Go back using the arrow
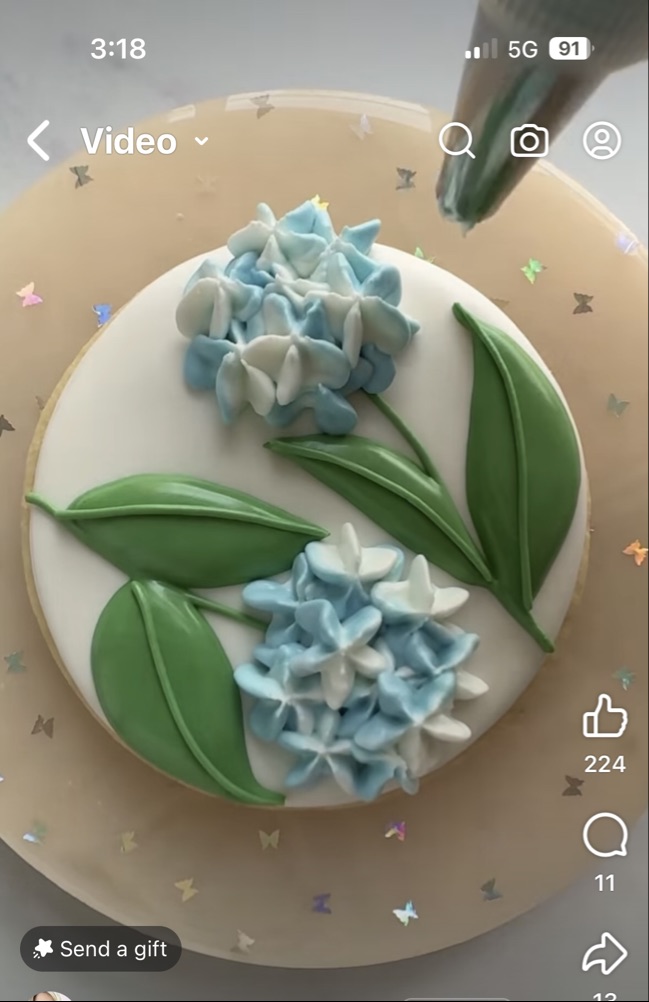The image size is (649, 1002). click(38, 141)
